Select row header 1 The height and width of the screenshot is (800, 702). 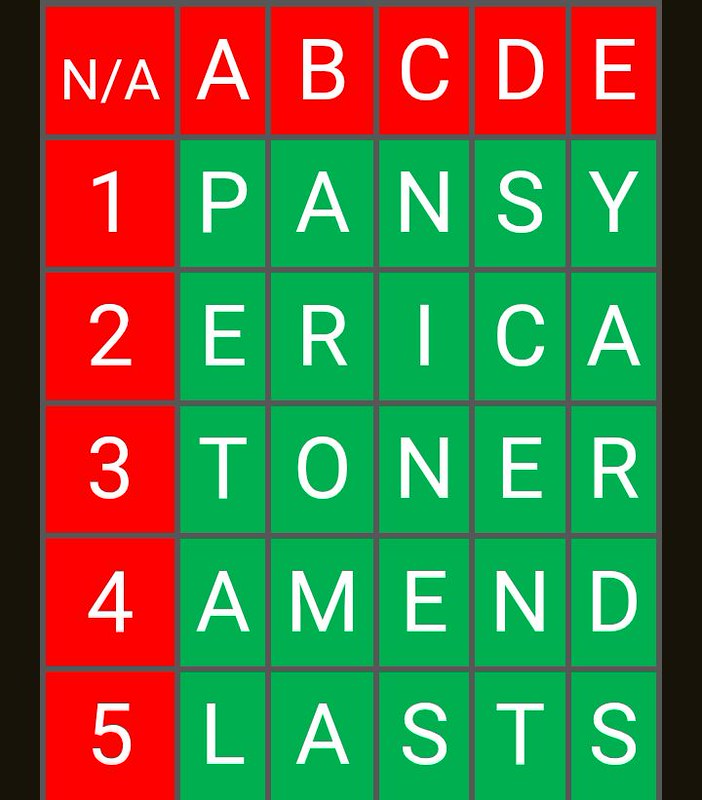[x=110, y=203]
